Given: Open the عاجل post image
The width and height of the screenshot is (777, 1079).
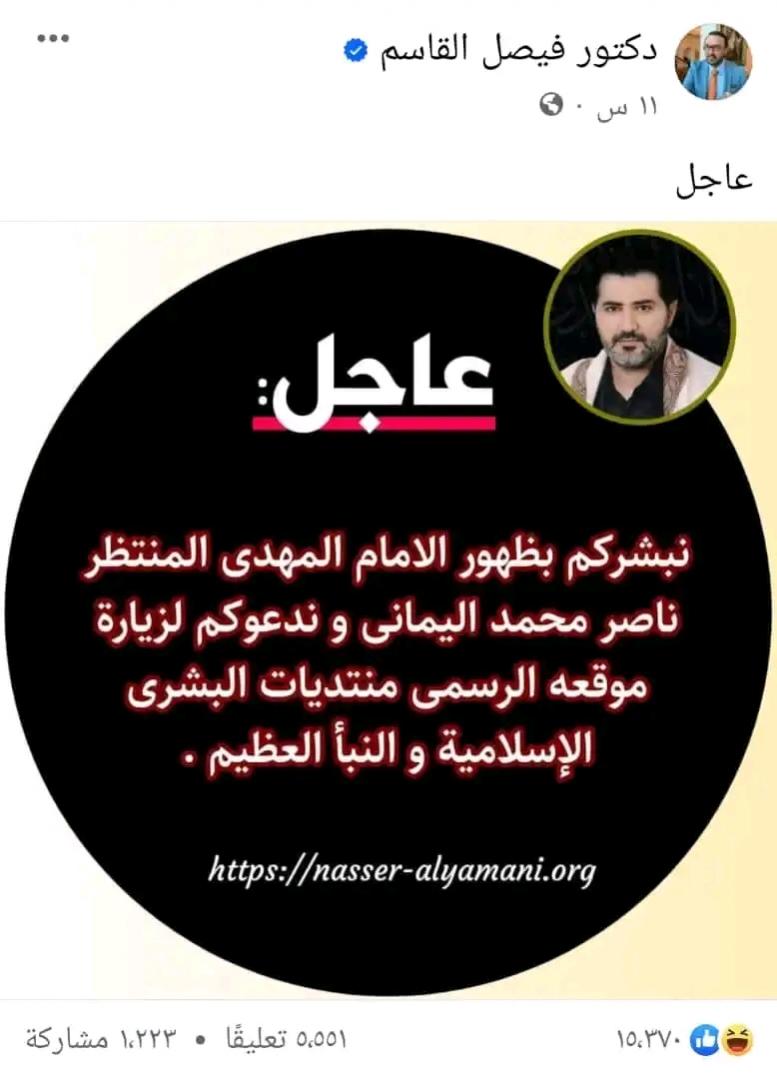Looking at the screenshot, I should coord(388,610).
